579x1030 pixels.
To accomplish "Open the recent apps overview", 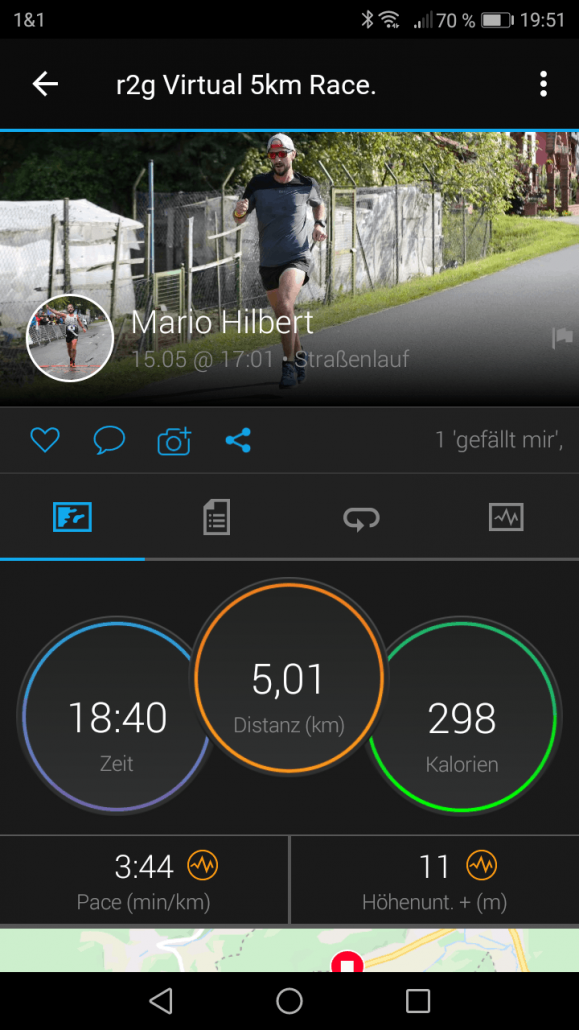I will [418, 1001].
